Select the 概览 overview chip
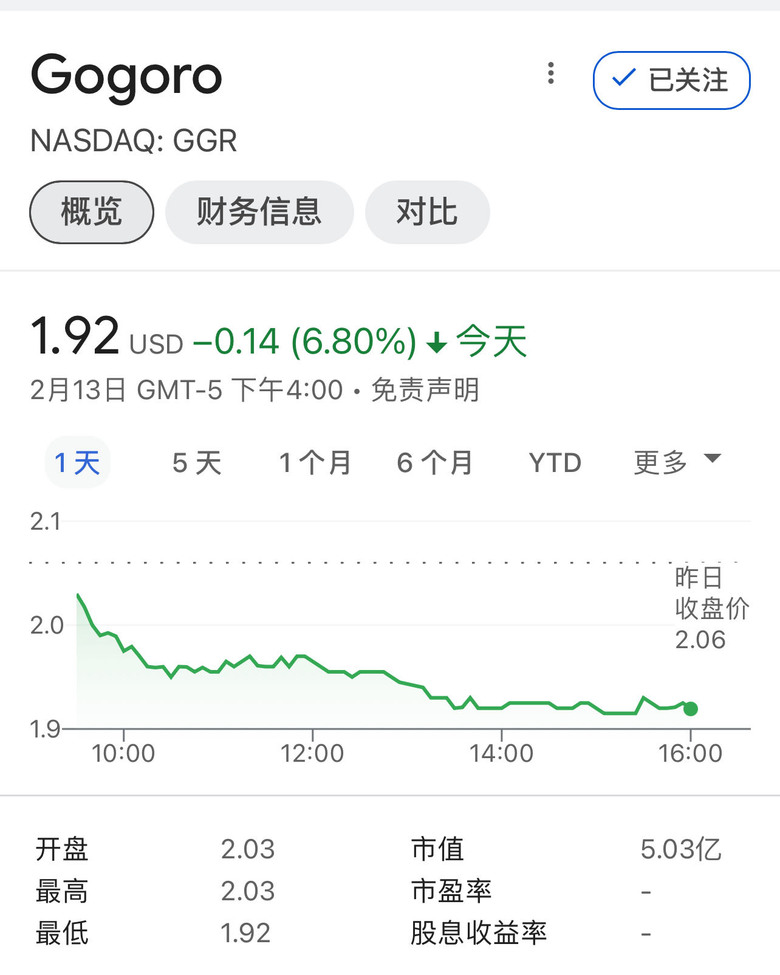 pyautogui.click(x=92, y=212)
